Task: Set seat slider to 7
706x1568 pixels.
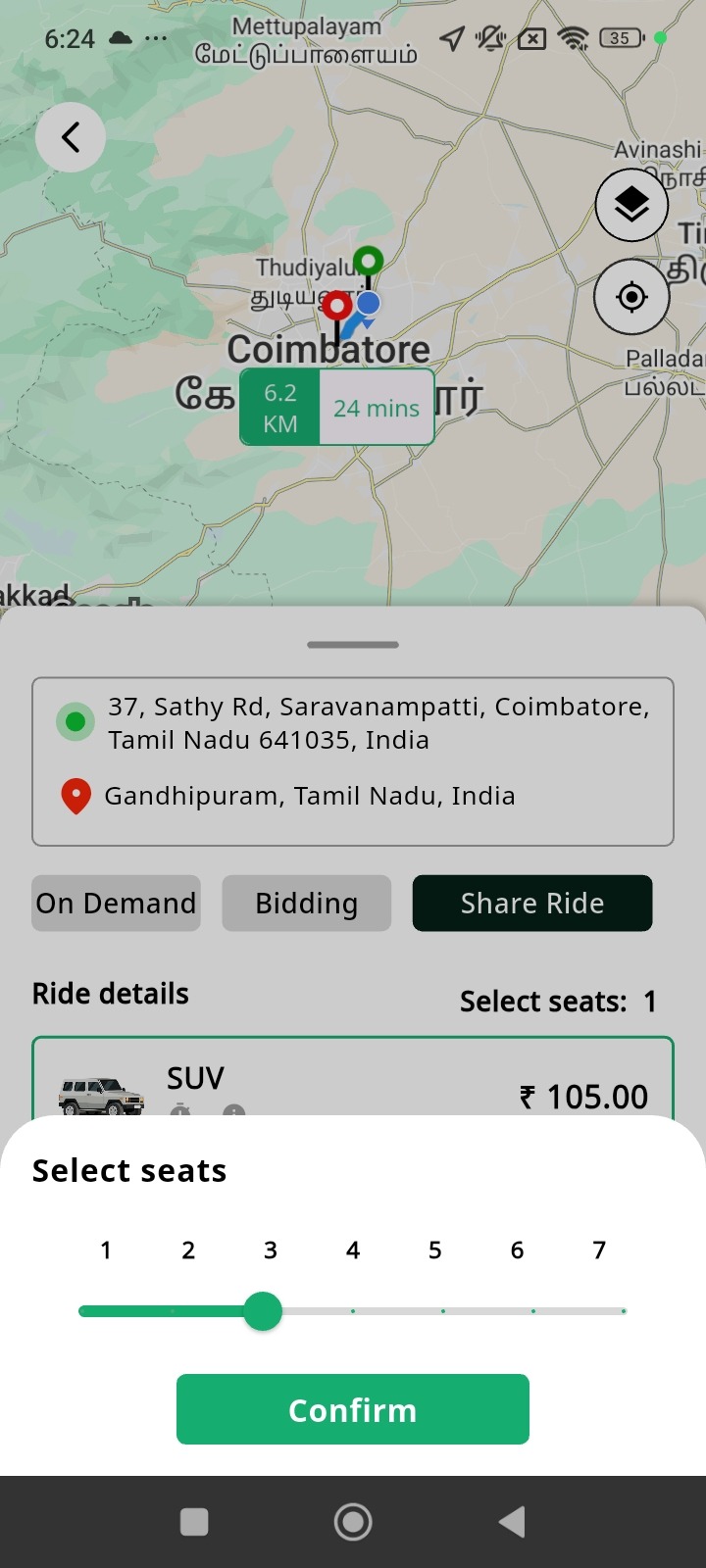Action: (623, 1310)
